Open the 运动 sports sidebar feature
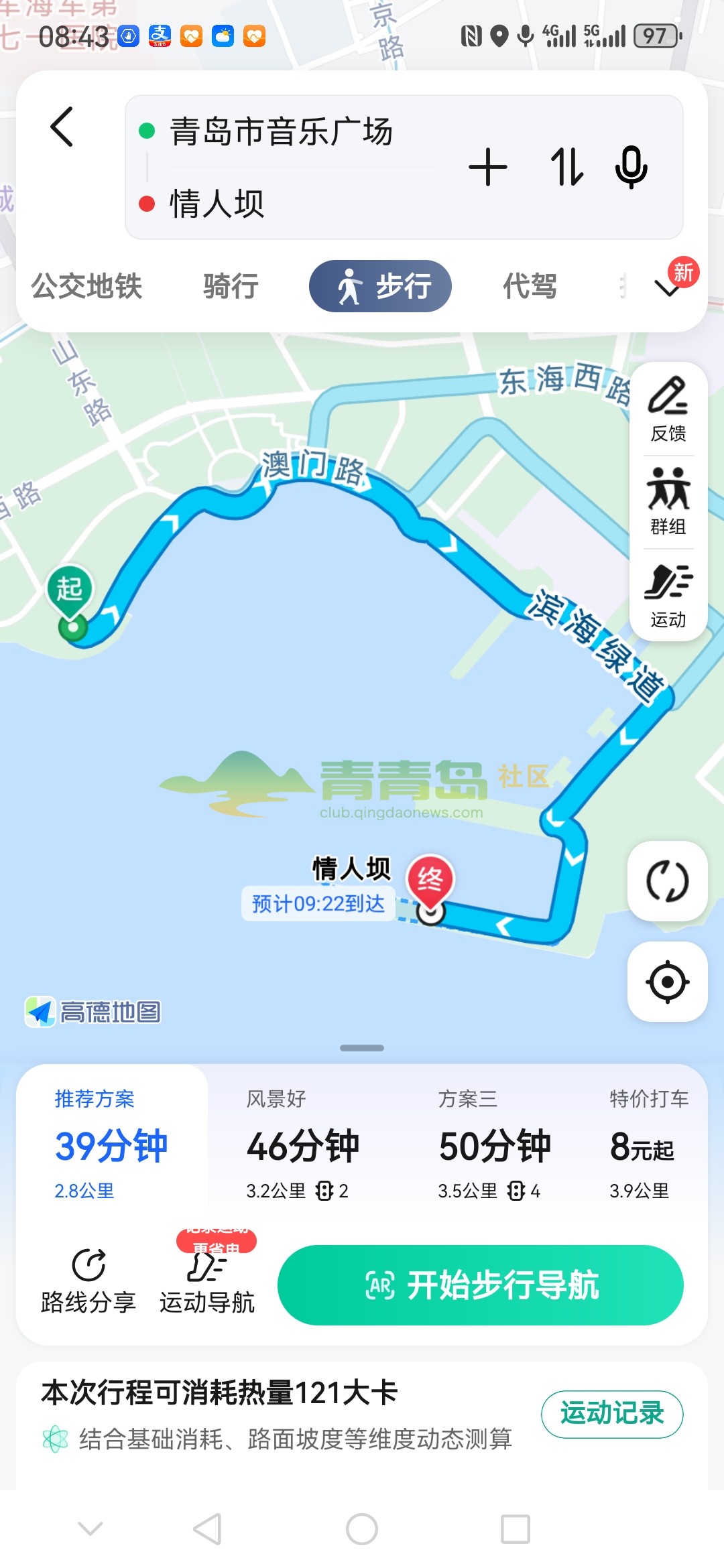 tap(668, 596)
